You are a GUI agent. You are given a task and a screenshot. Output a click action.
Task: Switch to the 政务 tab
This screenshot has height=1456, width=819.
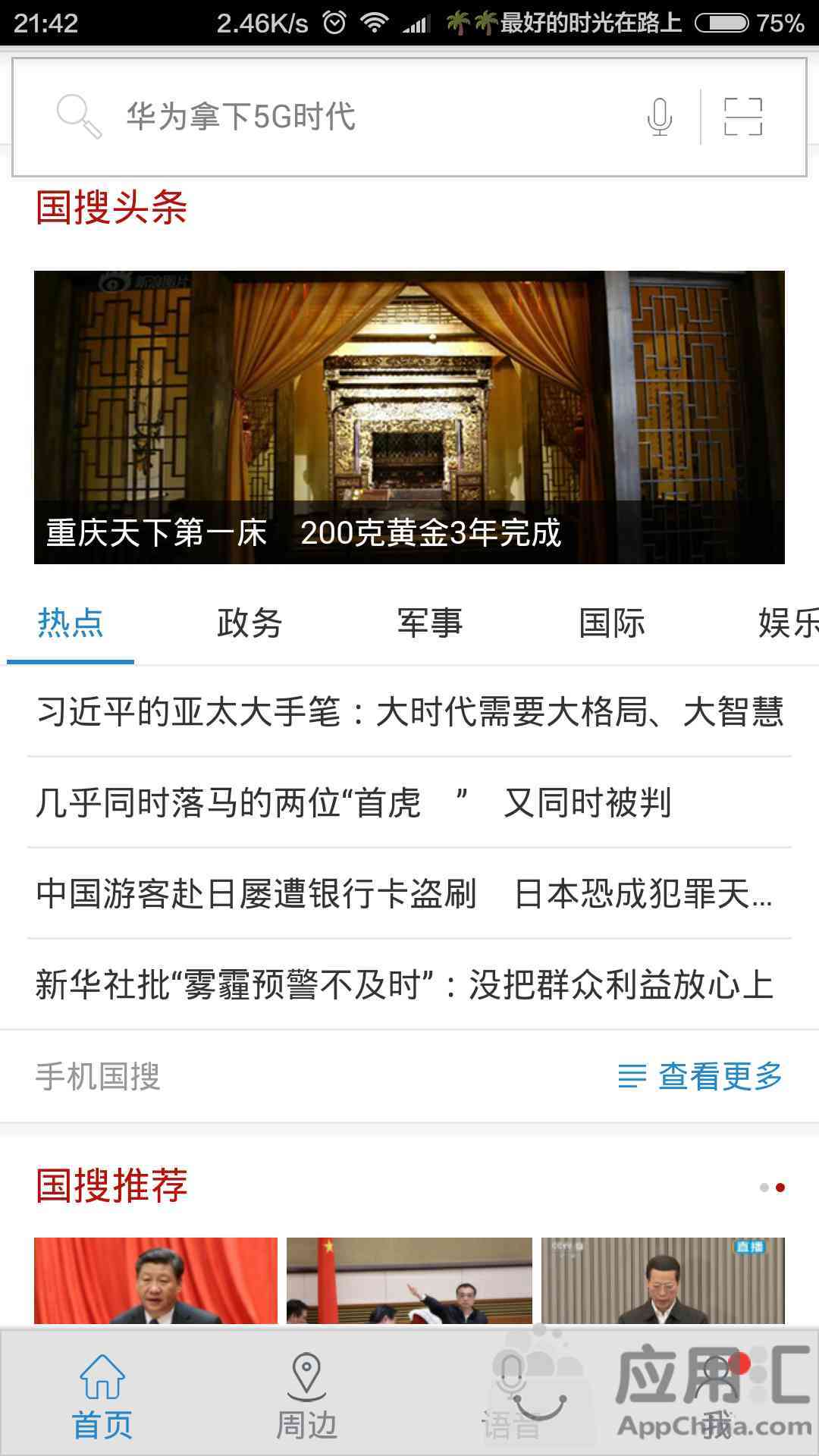(x=249, y=623)
